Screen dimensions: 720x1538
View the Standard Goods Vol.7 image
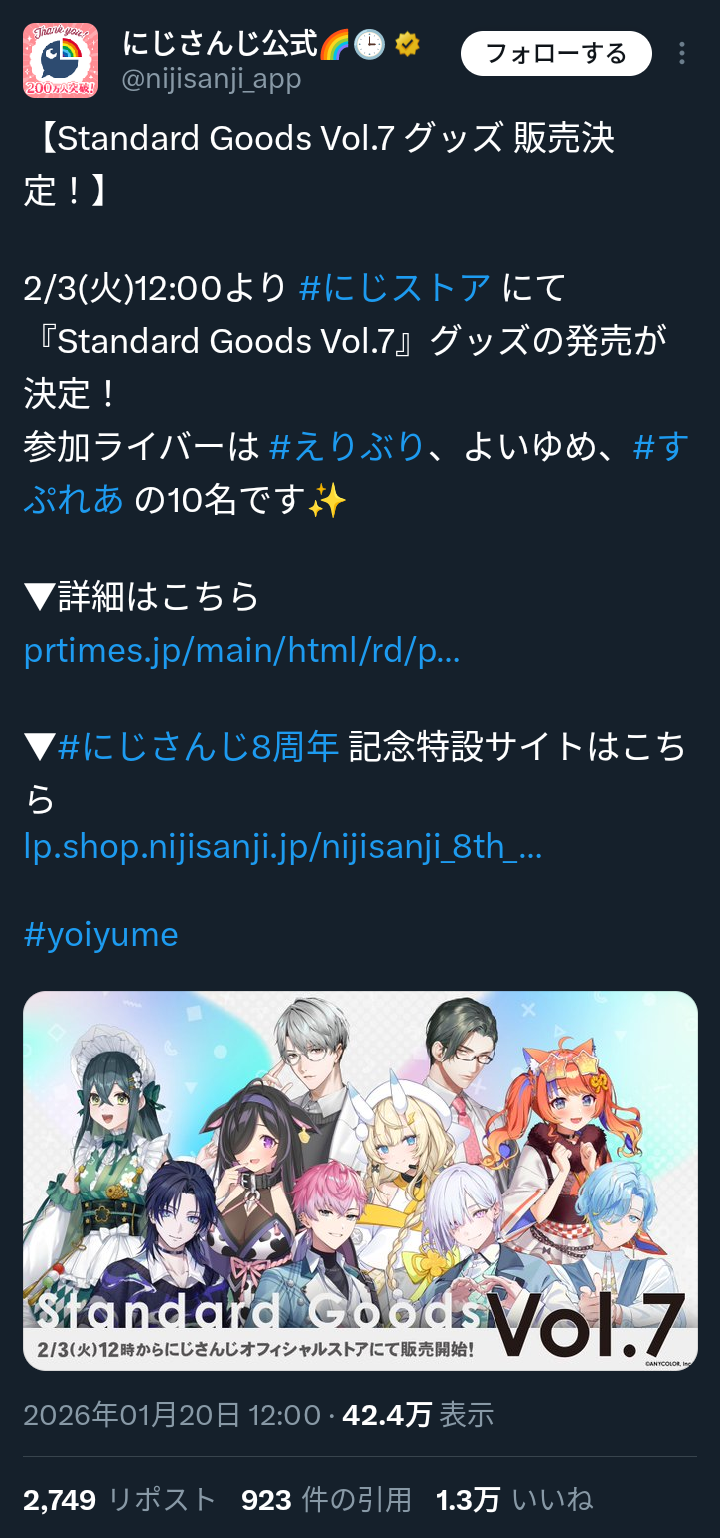pos(360,1180)
